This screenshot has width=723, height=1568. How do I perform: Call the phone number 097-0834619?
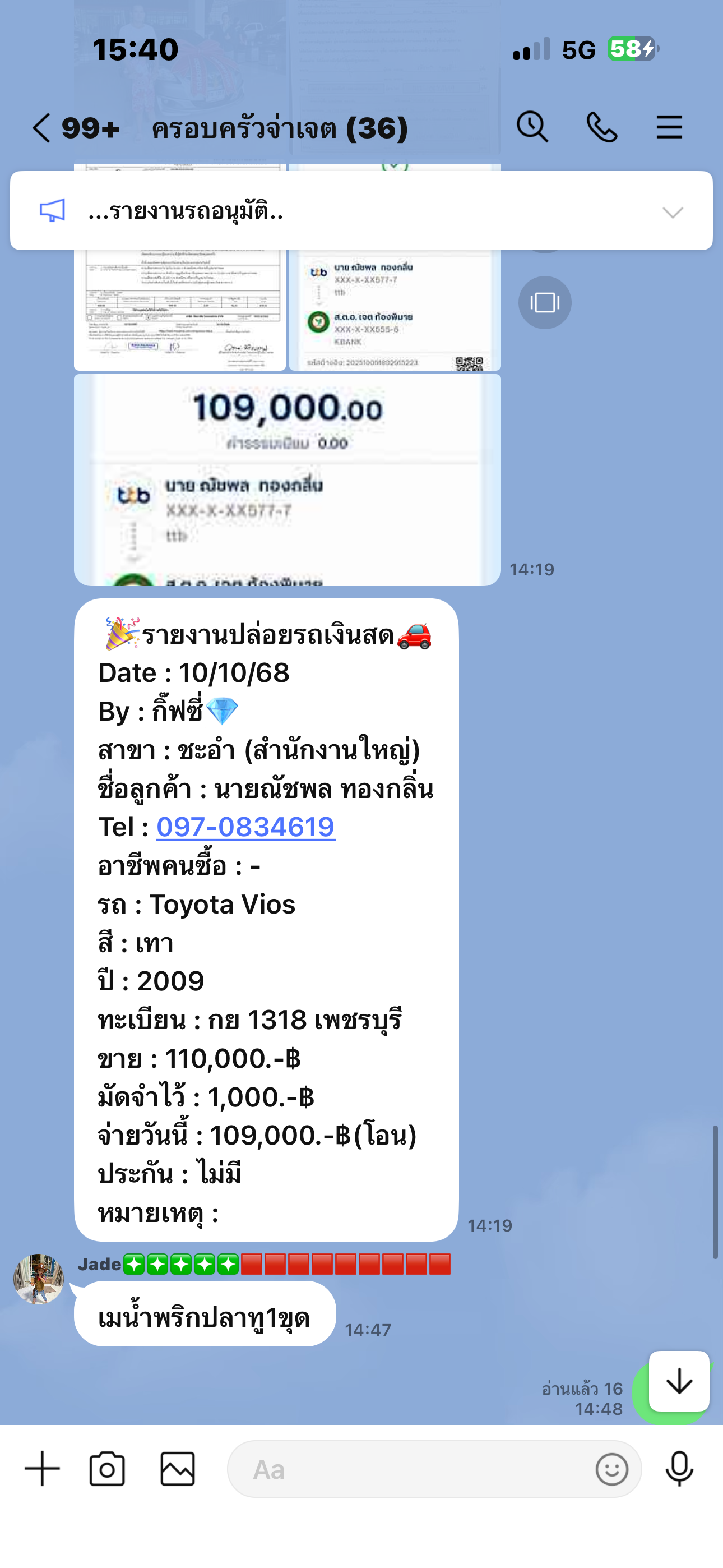246,827
